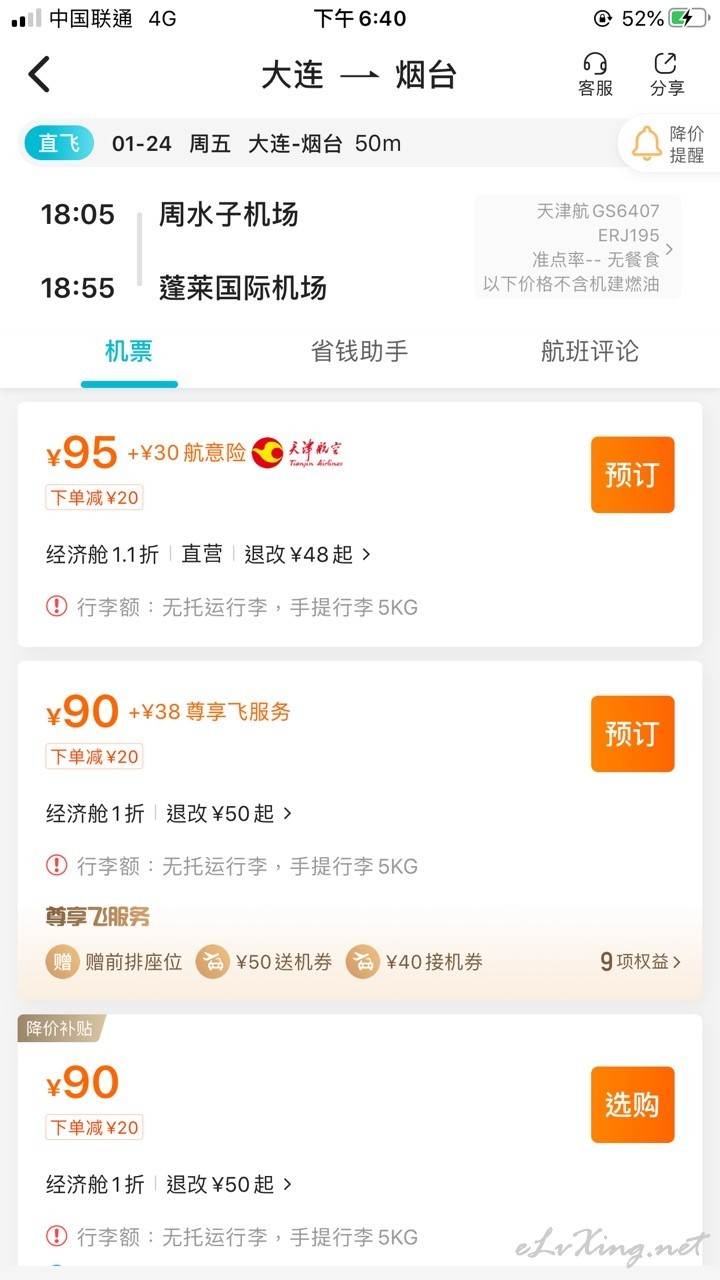This screenshot has width=720, height=1280.
Task: Open 客服 customer service
Action: click(595, 75)
